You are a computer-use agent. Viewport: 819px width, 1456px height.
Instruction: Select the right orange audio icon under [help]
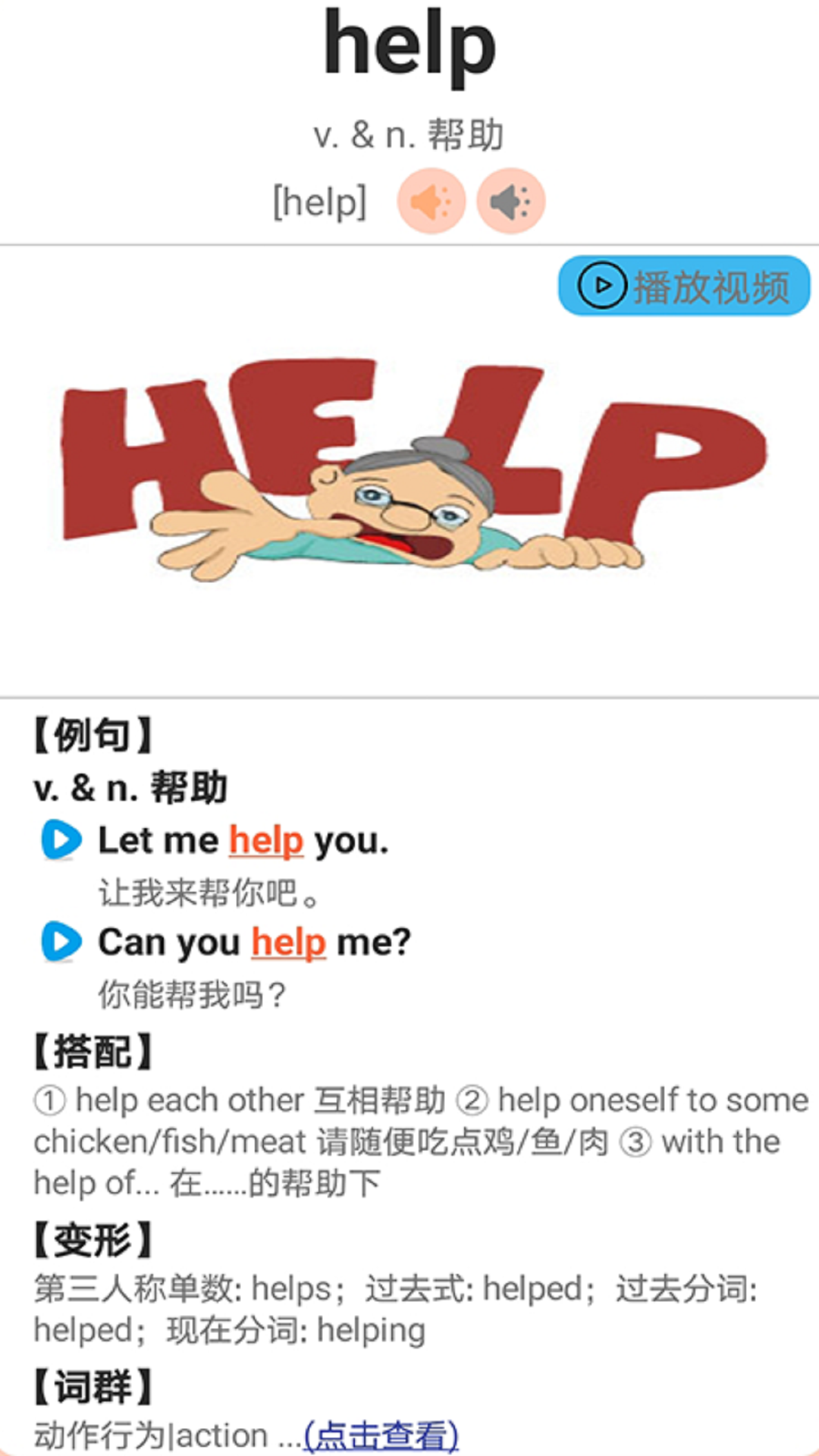coord(510,199)
